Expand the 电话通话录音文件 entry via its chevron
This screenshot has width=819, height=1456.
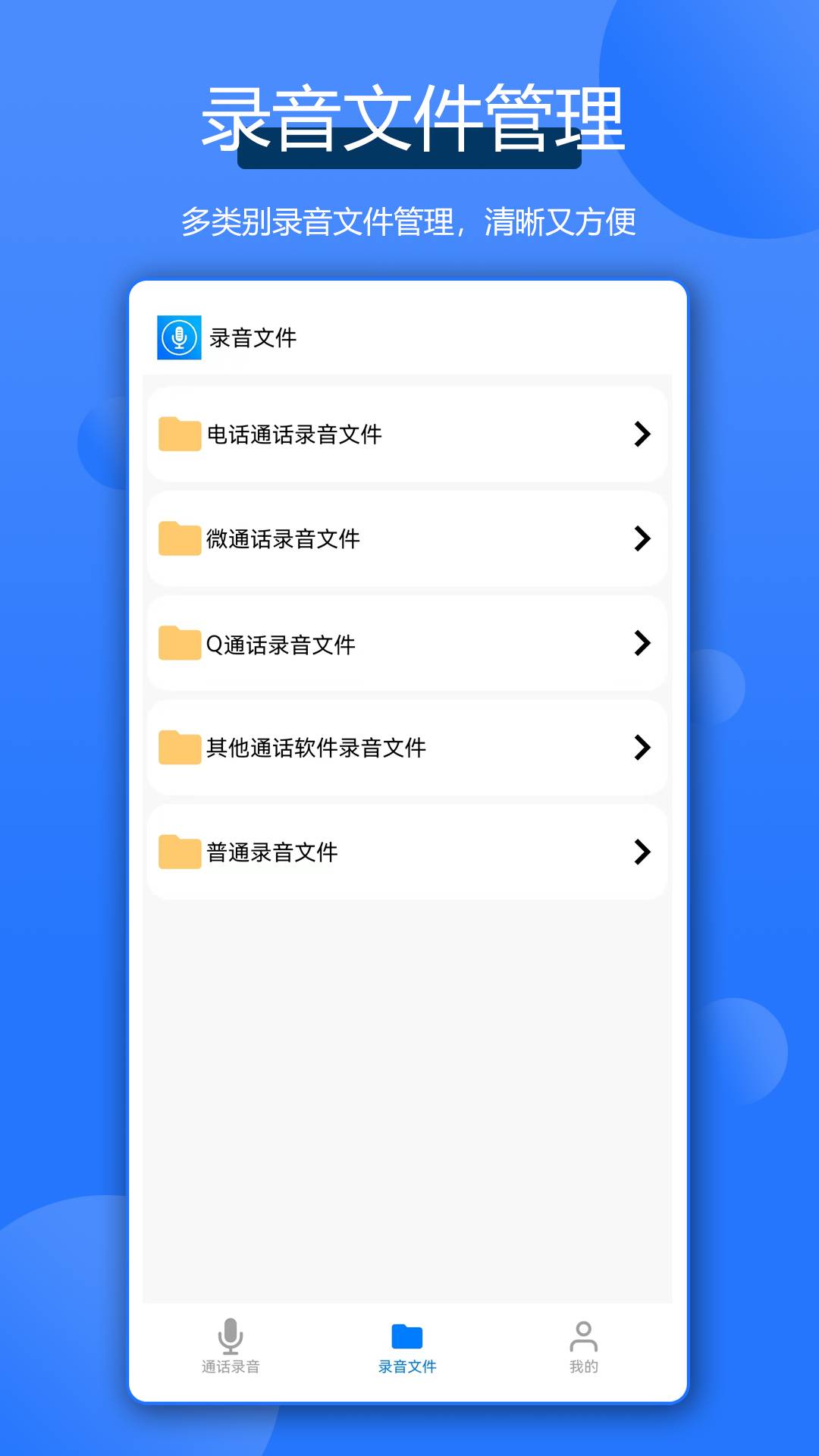pyautogui.click(x=643, y=434)
